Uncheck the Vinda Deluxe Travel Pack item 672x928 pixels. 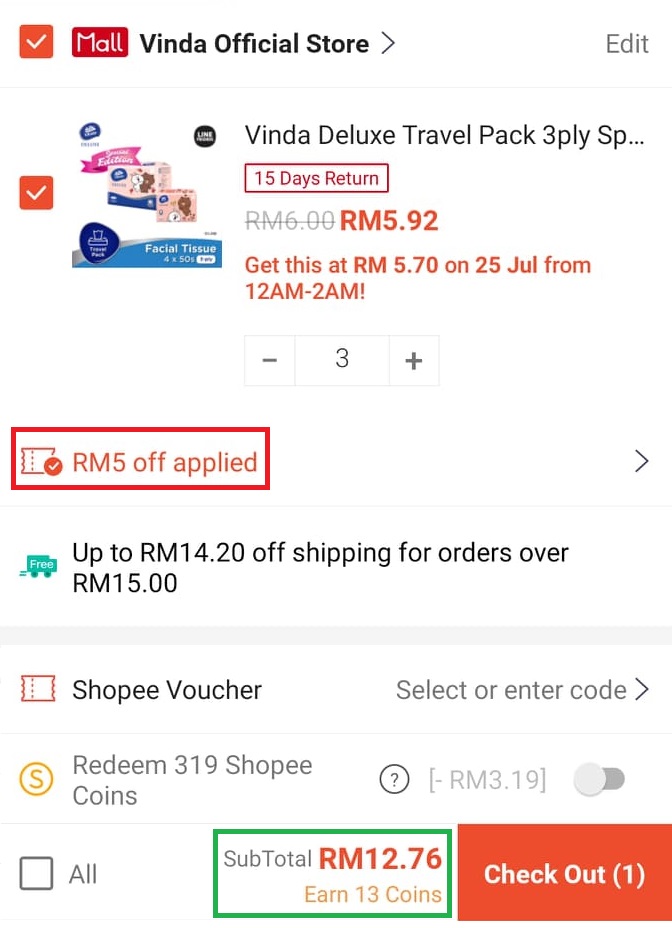tap(36, 193)
